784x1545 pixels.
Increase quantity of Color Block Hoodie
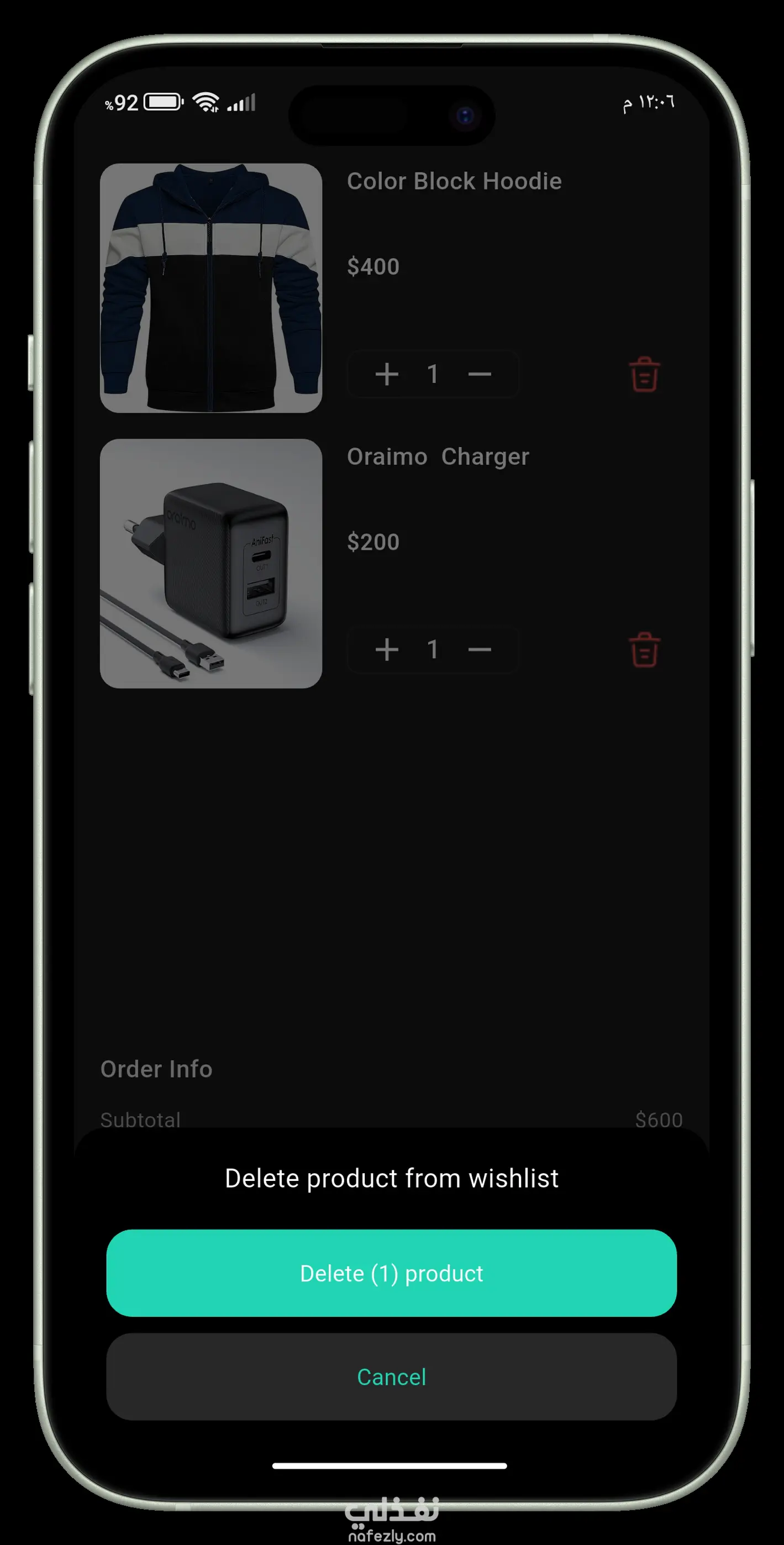(387, 374)
